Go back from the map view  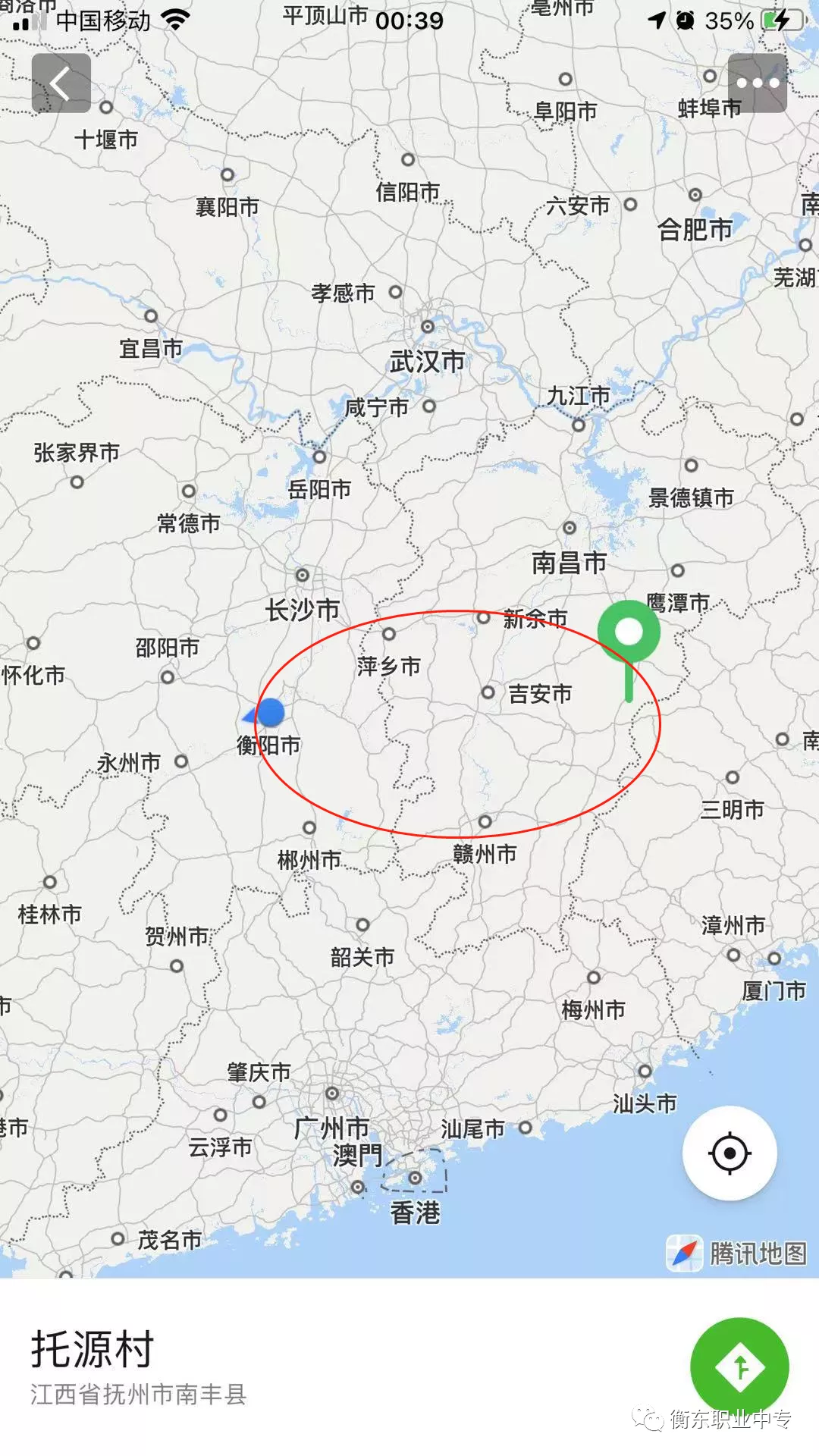(61, 83)
